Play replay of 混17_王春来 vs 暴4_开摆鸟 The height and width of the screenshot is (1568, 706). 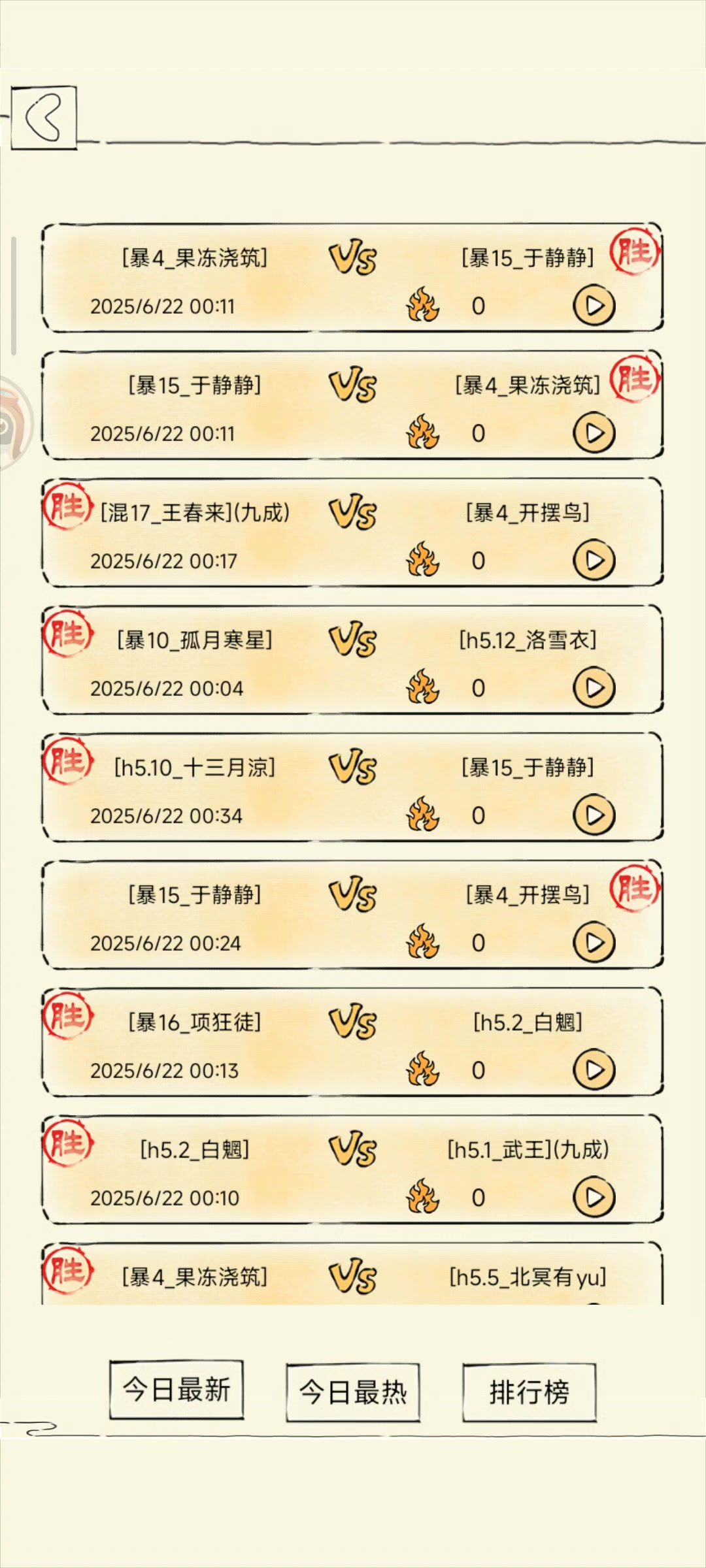point(594,561)
